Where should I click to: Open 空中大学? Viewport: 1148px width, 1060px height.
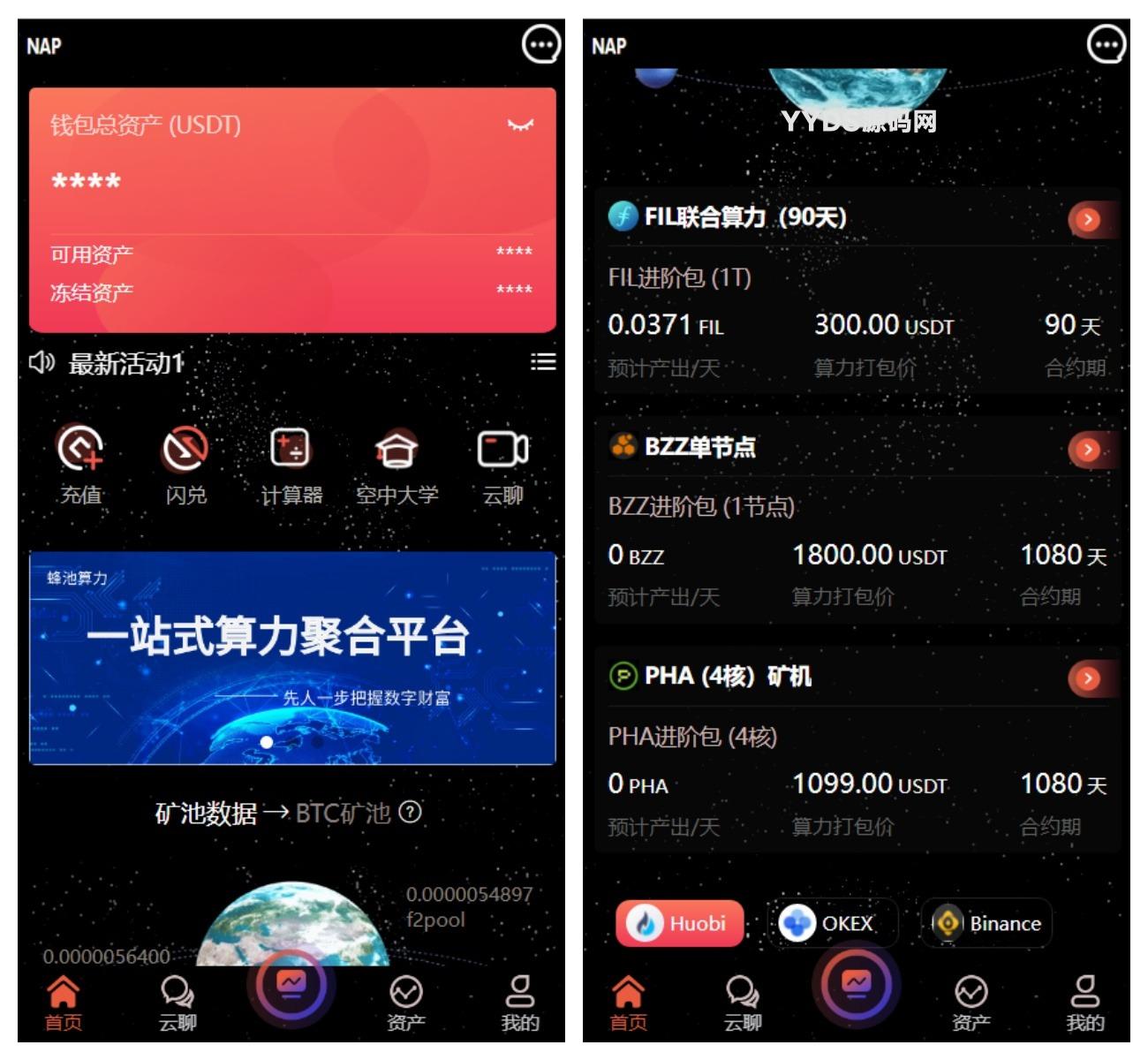[397, 466]
